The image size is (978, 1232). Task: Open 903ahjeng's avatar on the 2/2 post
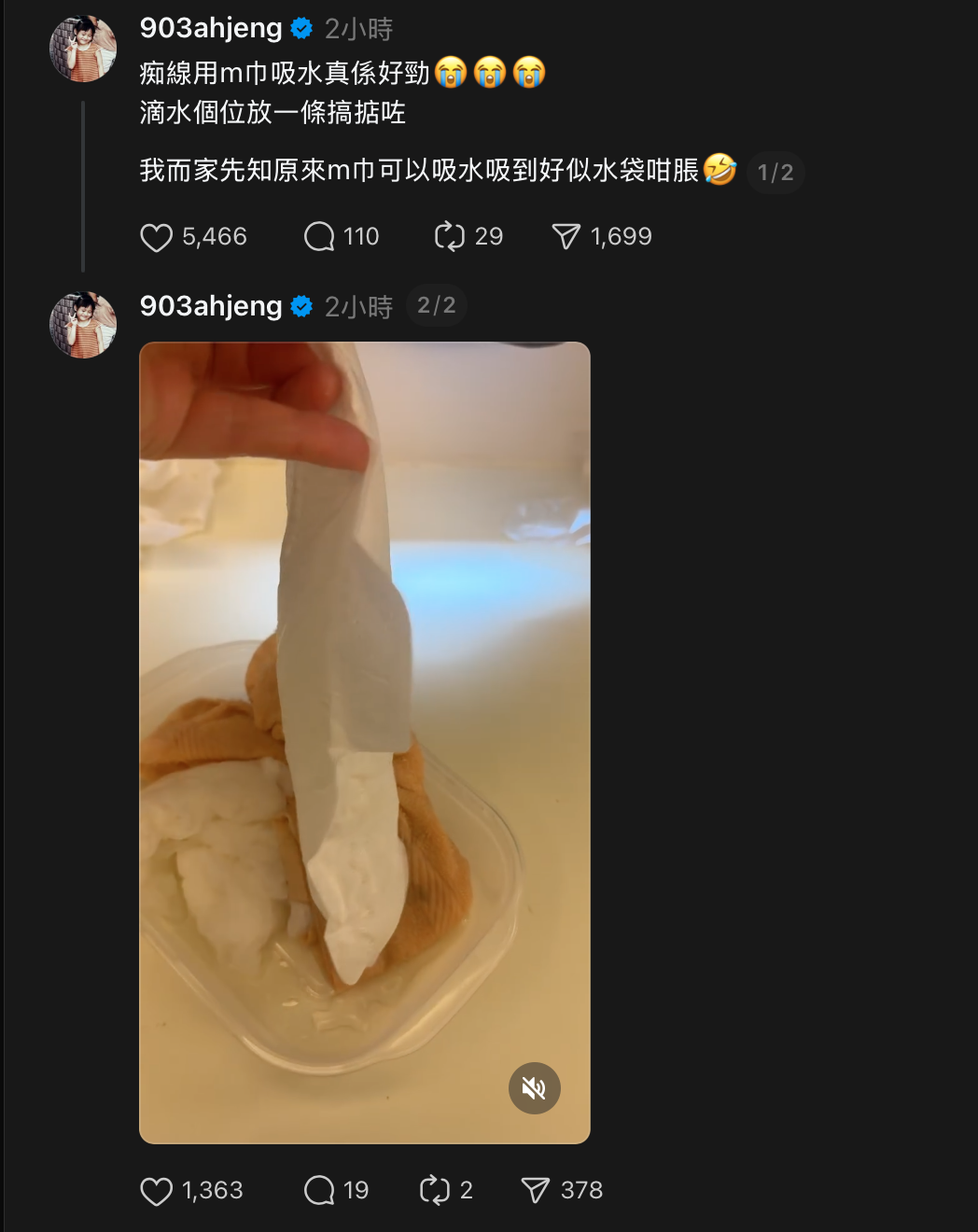click(x=83, y=325)
